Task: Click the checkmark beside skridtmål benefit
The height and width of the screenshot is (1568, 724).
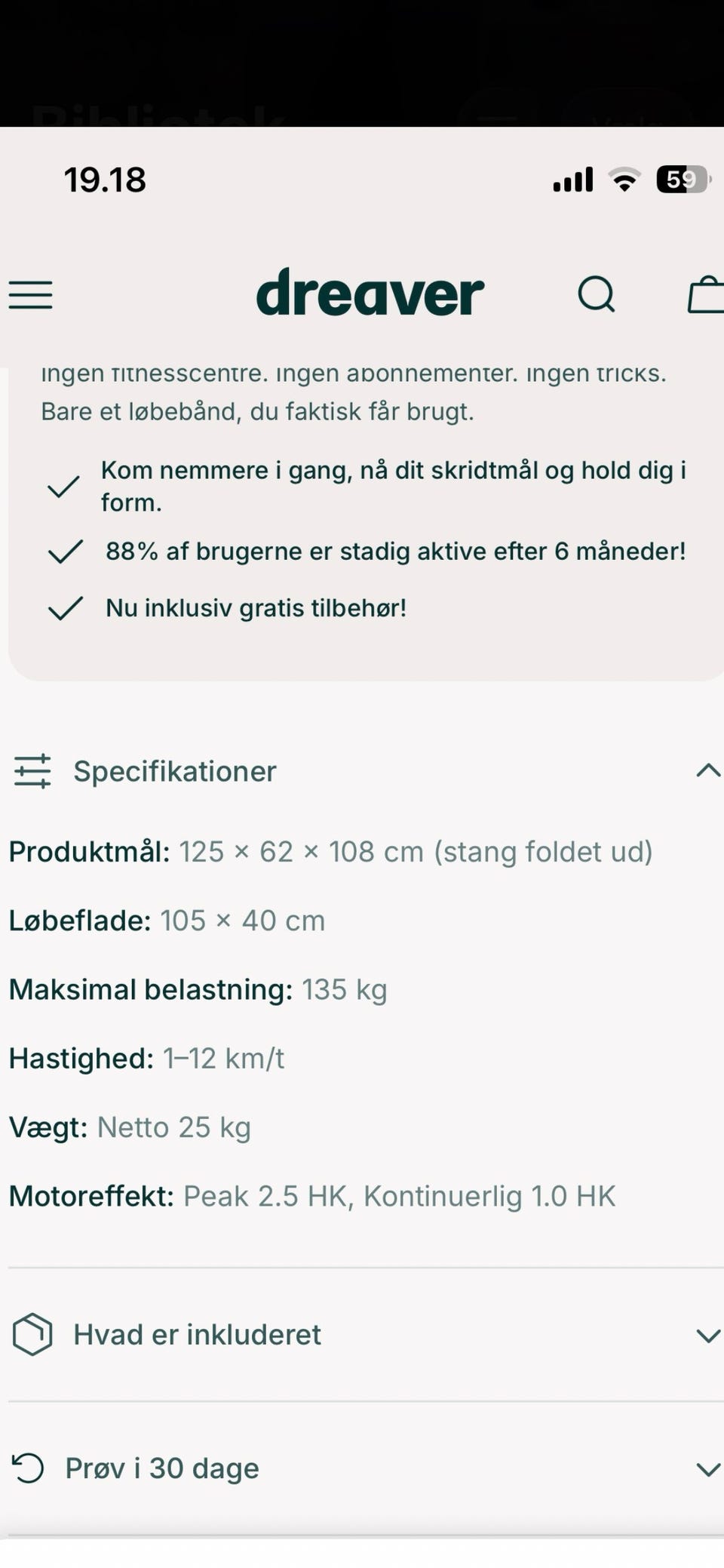Action: pyautogui.click(x=63, y=486)
